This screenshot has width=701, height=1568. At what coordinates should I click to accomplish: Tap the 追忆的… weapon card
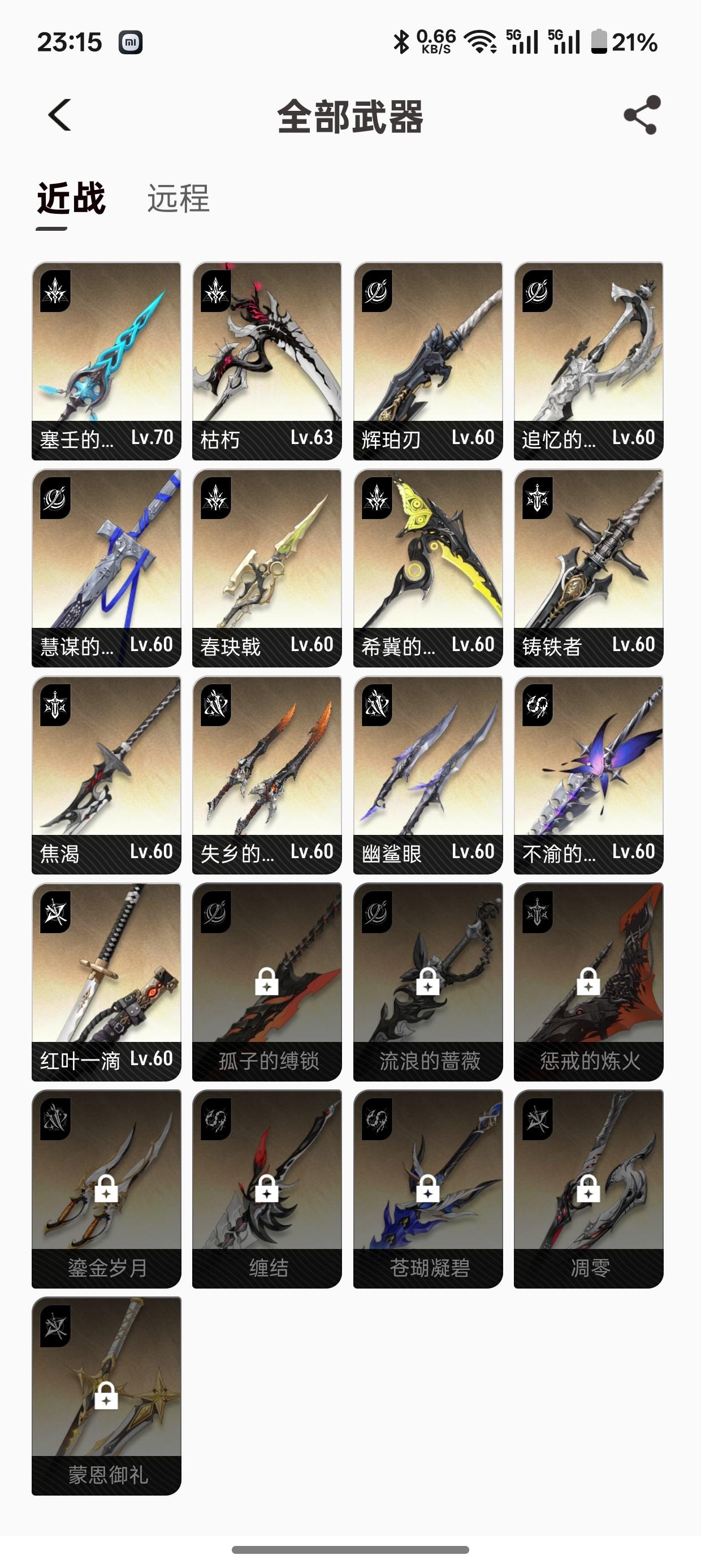589,360
